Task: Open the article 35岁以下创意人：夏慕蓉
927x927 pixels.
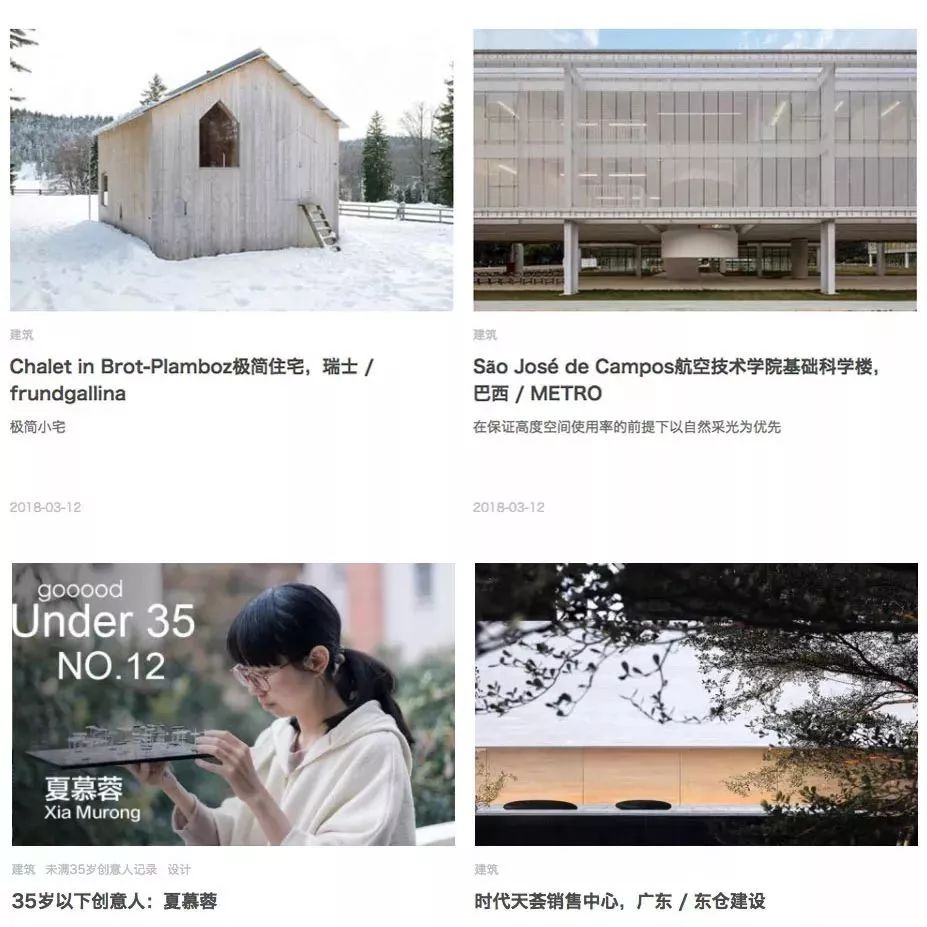Action: pos(114,901)
